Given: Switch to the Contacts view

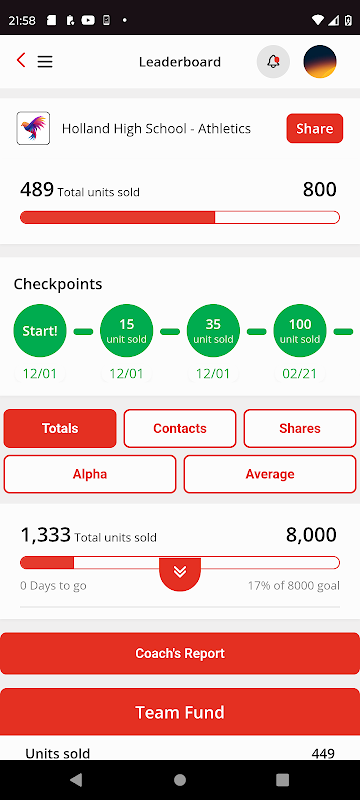Looking at the screenshot, I should (180, 429).
